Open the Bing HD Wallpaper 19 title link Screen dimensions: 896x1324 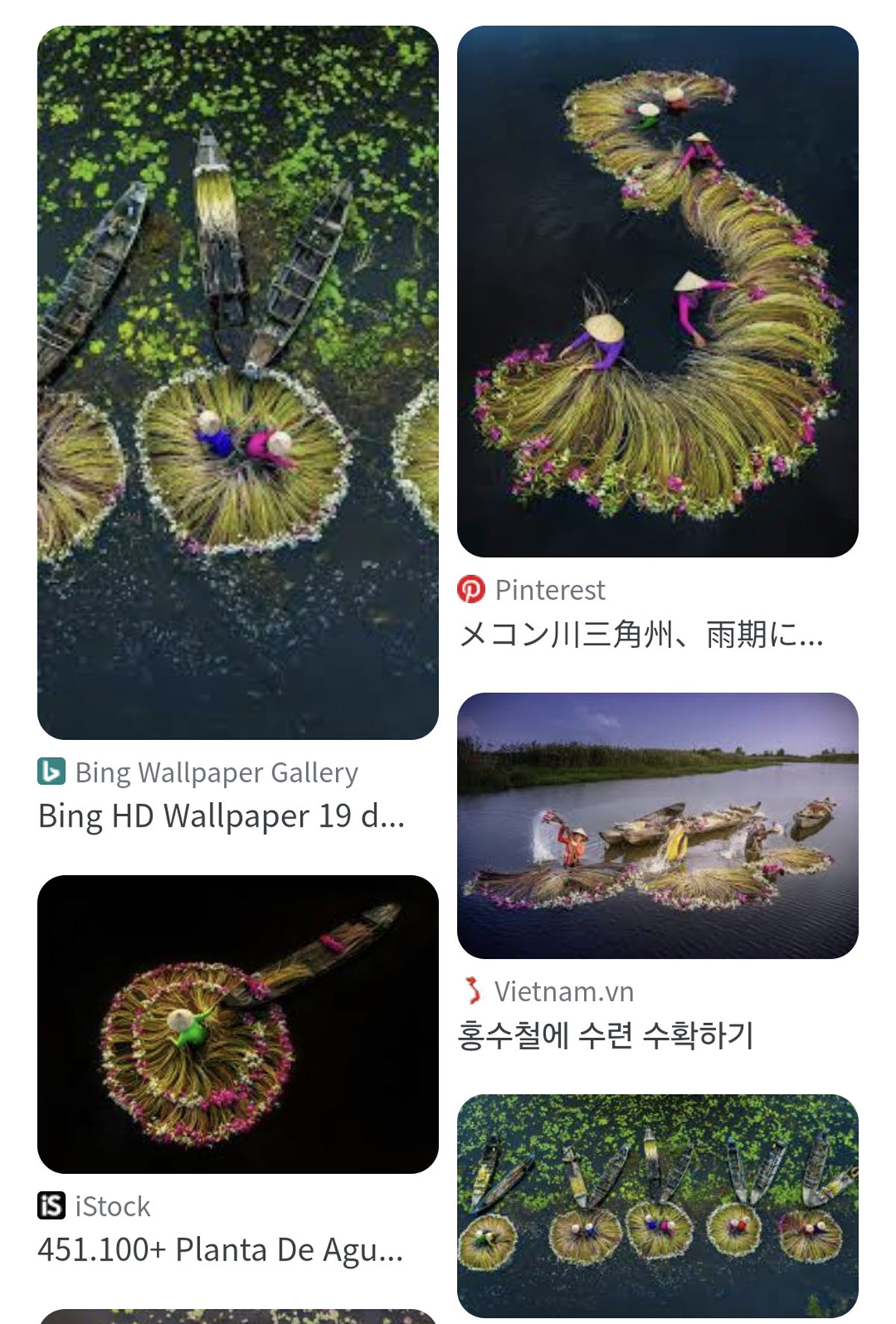221,815
